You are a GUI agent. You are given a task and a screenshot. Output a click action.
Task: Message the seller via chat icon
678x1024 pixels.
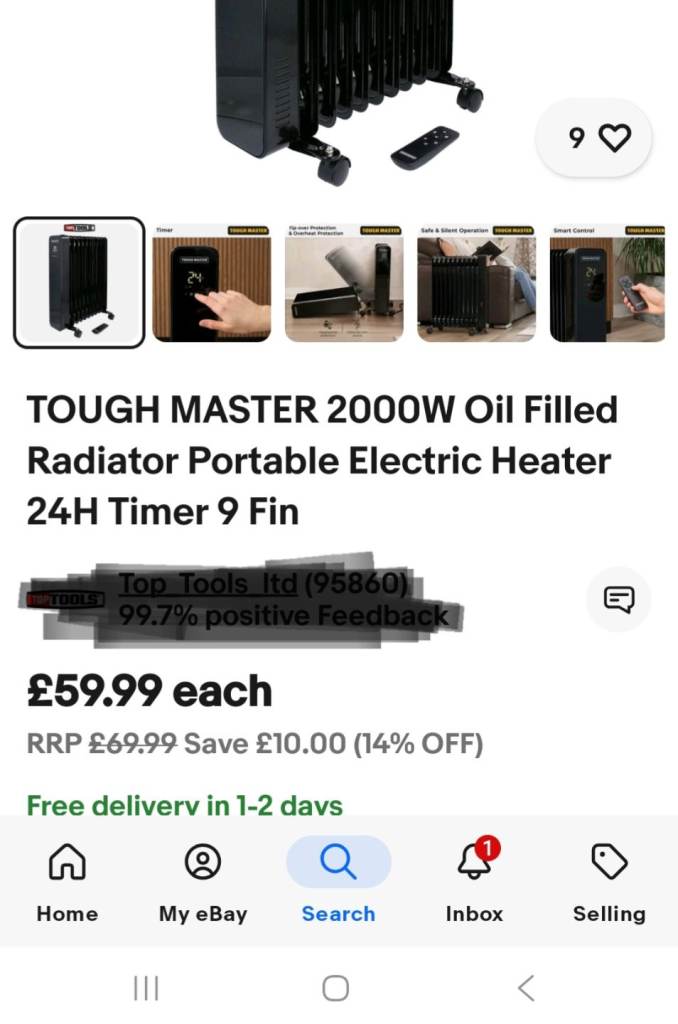tap(618, 599)
